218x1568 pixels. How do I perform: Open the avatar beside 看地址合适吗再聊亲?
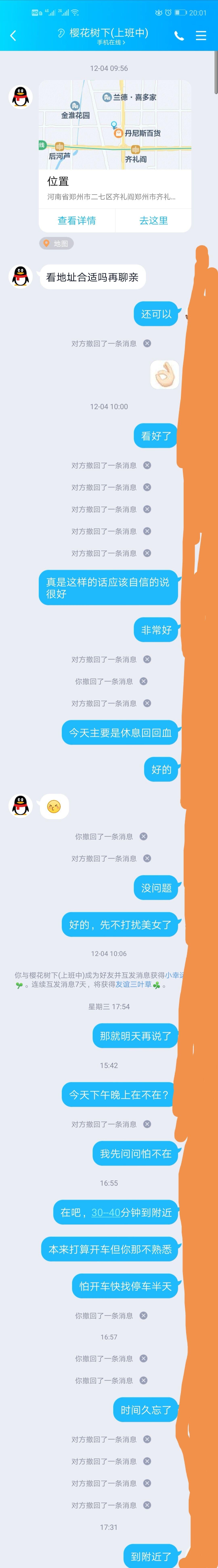21,276
